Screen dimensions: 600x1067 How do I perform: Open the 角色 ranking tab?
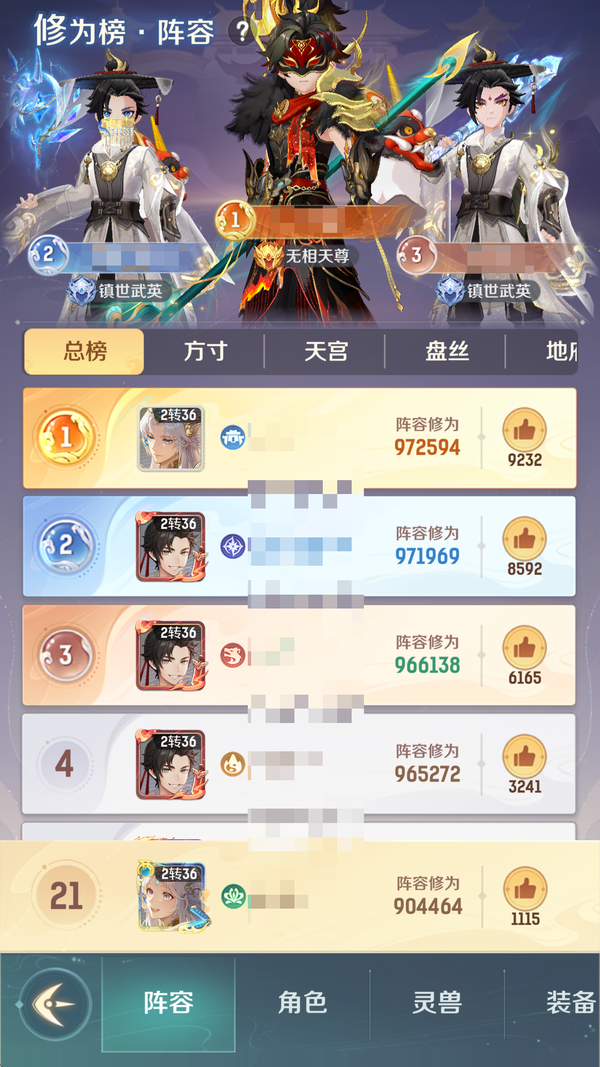(x=302, y=1003)
